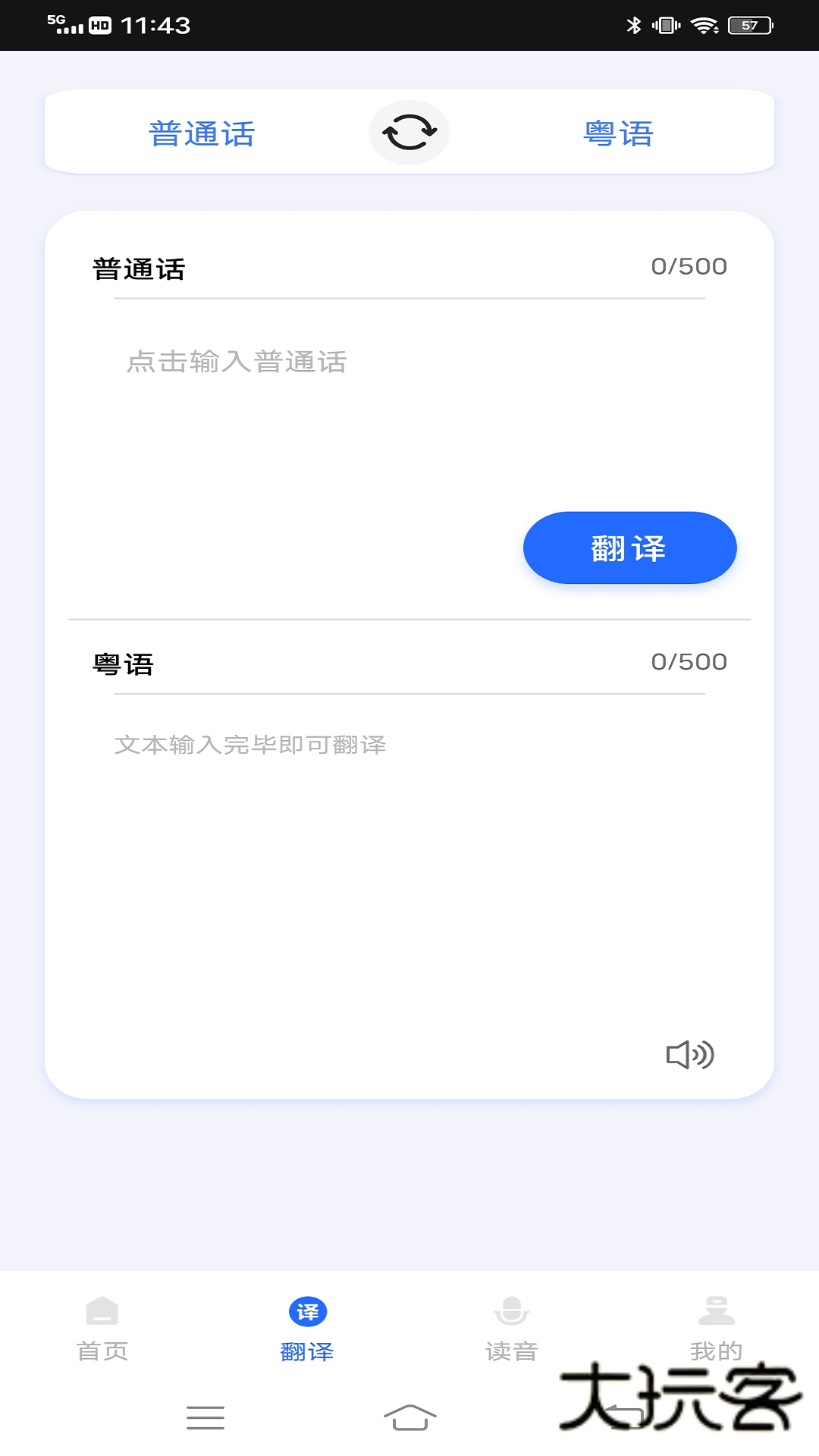Click the language swap icon
Screen dimensions: 819x1456
(409, 131)
